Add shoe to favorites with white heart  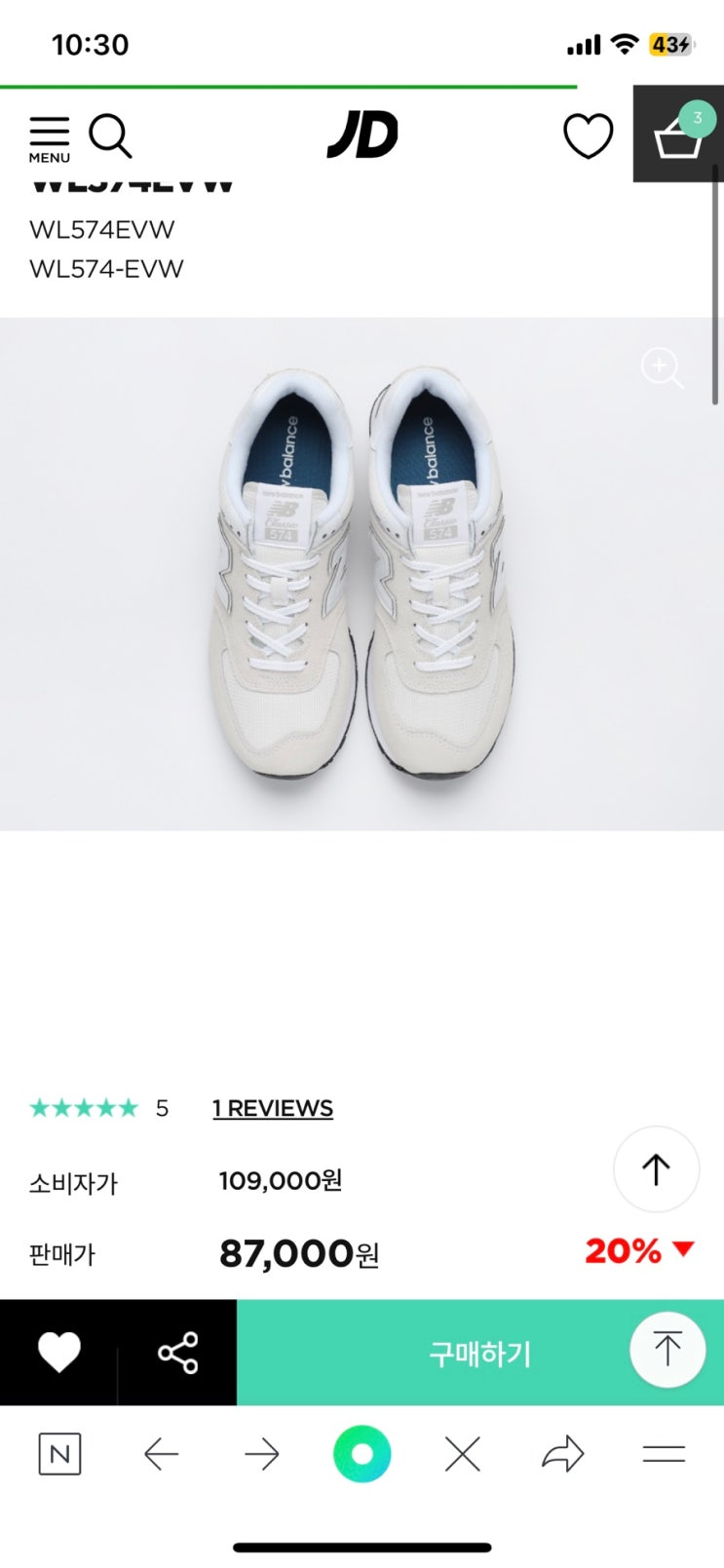coord(58,1352)
